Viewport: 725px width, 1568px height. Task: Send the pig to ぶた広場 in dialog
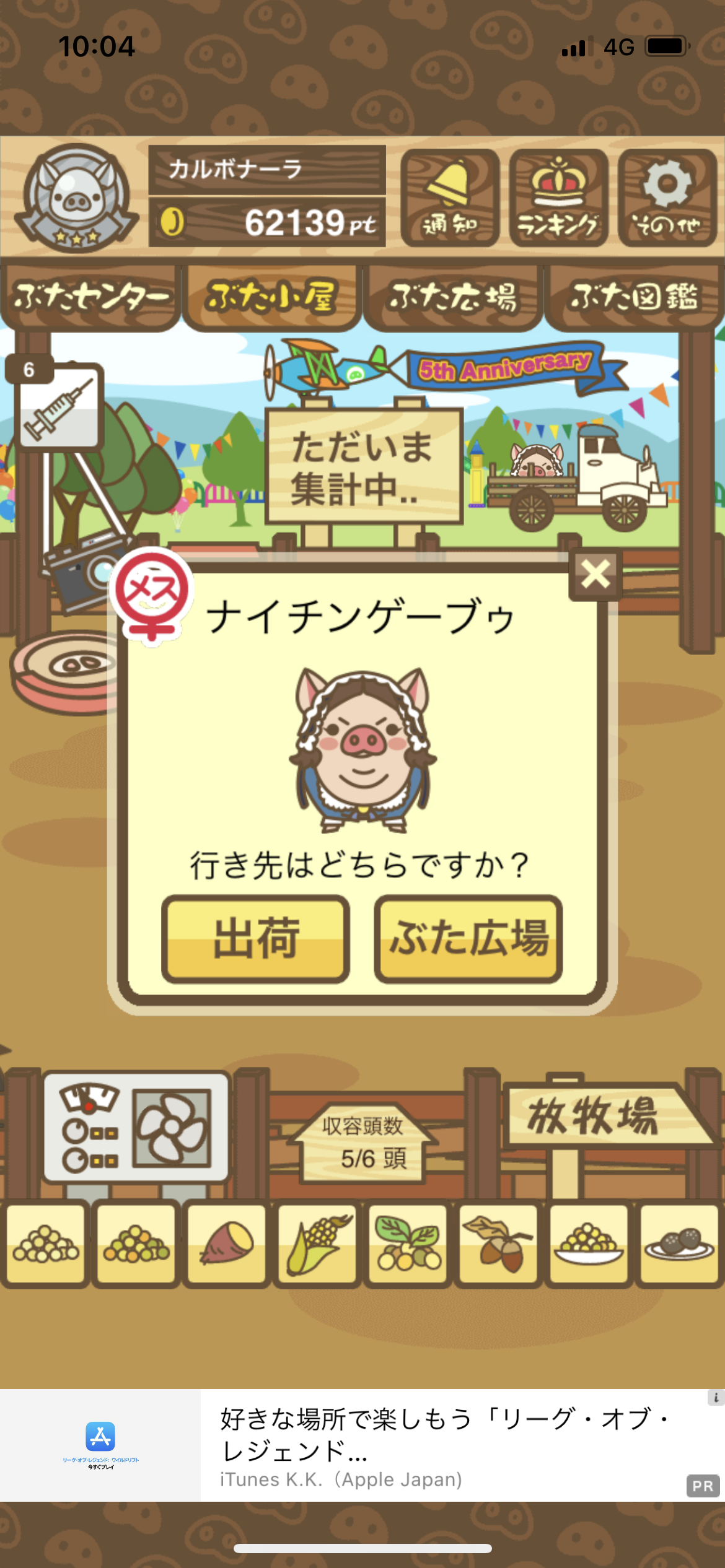(x=468, y=939)
